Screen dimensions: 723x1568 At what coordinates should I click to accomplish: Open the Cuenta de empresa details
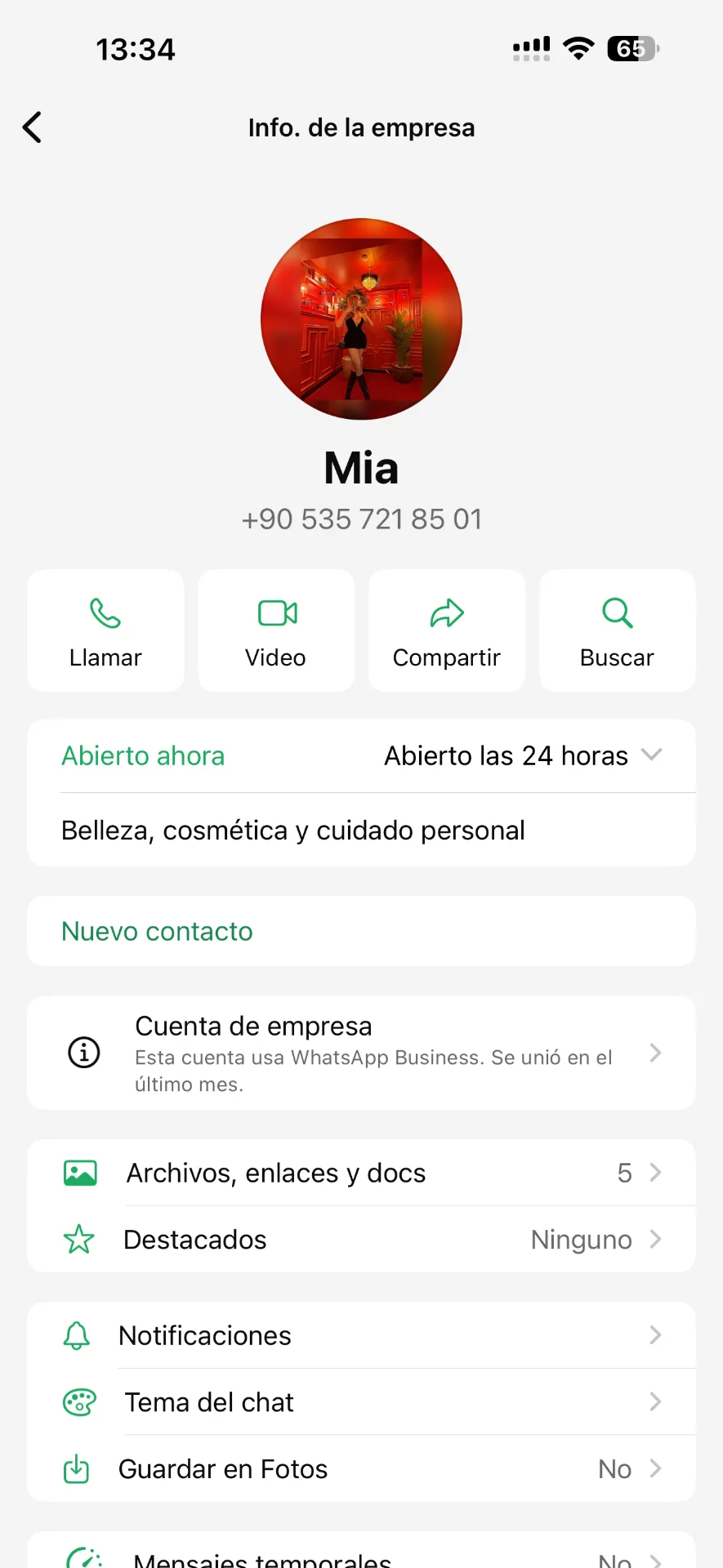(x=361, y=1053)
